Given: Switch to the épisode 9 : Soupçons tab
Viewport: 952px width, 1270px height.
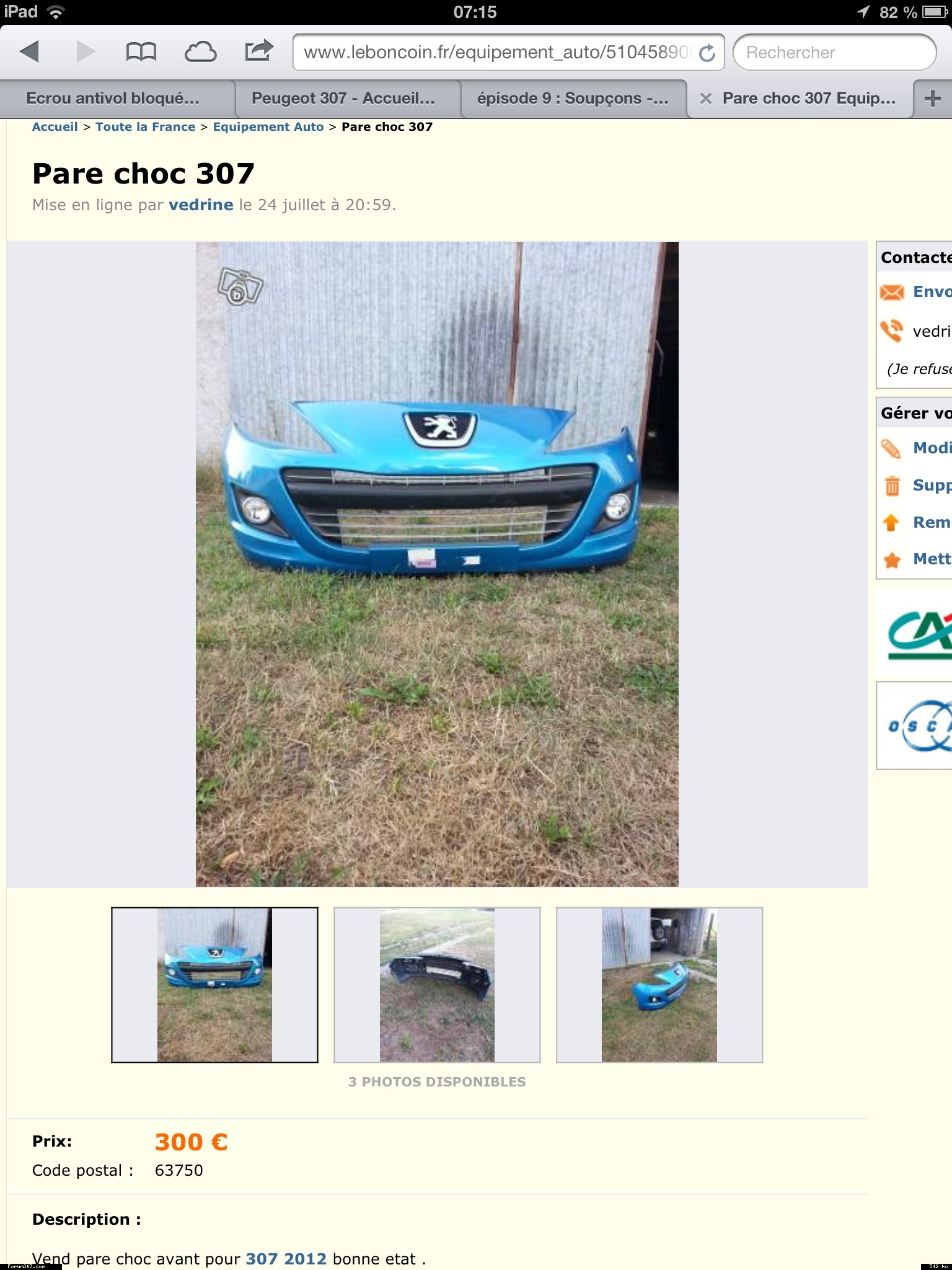Looking at the screenshot, I should 573,99.
